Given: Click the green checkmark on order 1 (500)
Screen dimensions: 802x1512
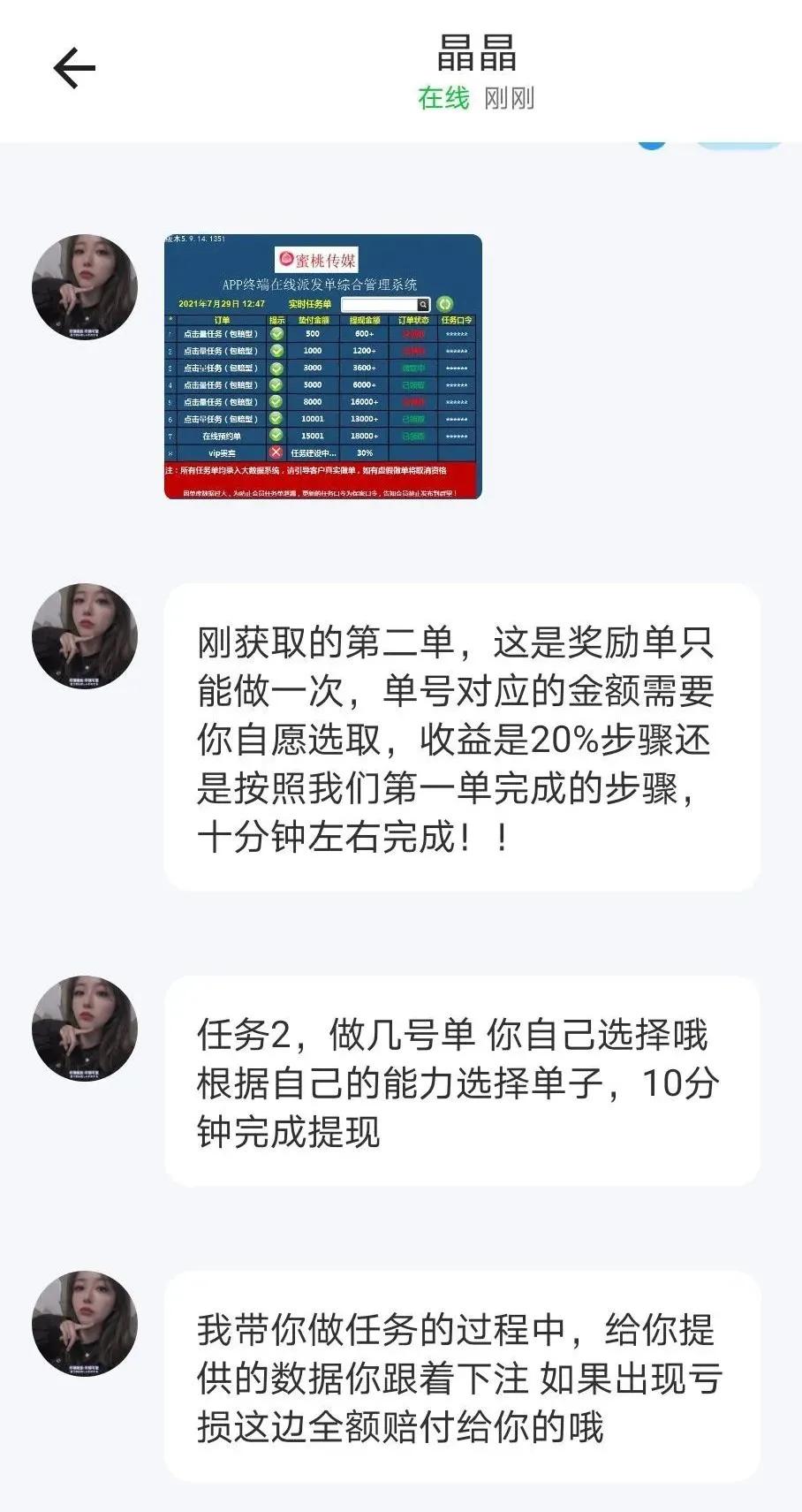Looking at the screenshot, I should click(276, 334).
